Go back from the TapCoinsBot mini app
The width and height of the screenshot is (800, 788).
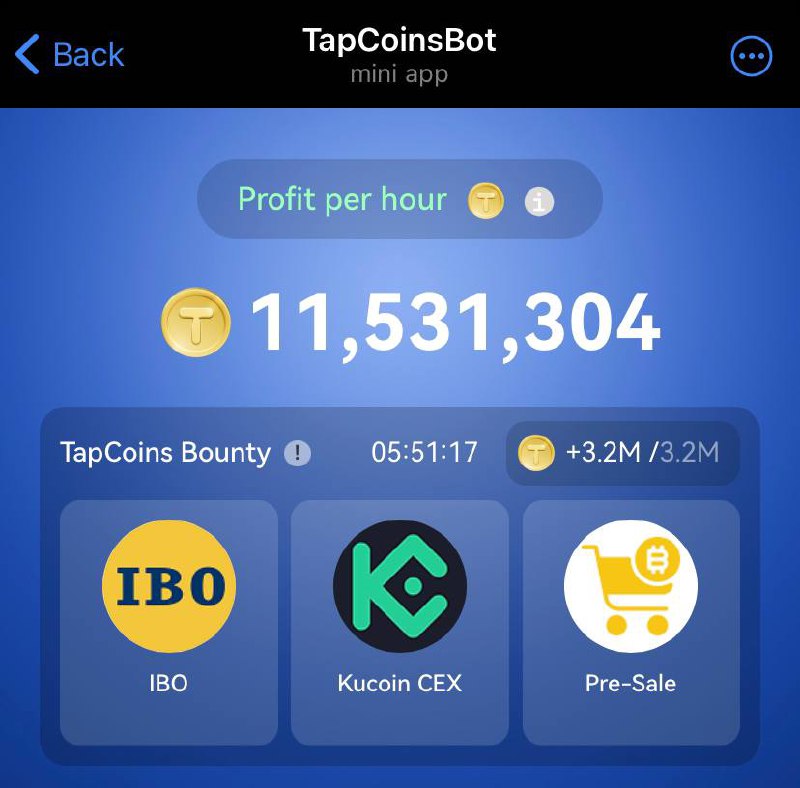tap(70, 54)
